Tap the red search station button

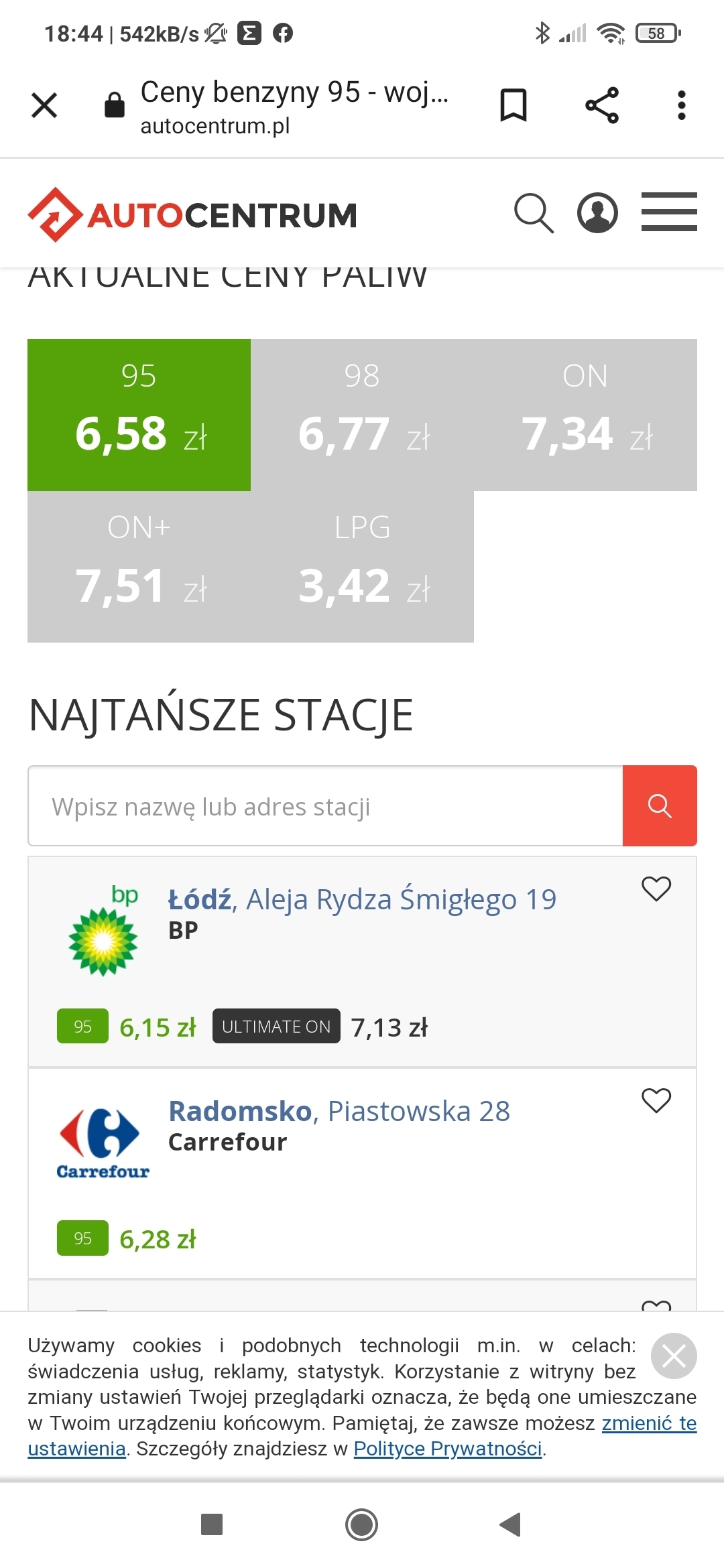(660, 806)
